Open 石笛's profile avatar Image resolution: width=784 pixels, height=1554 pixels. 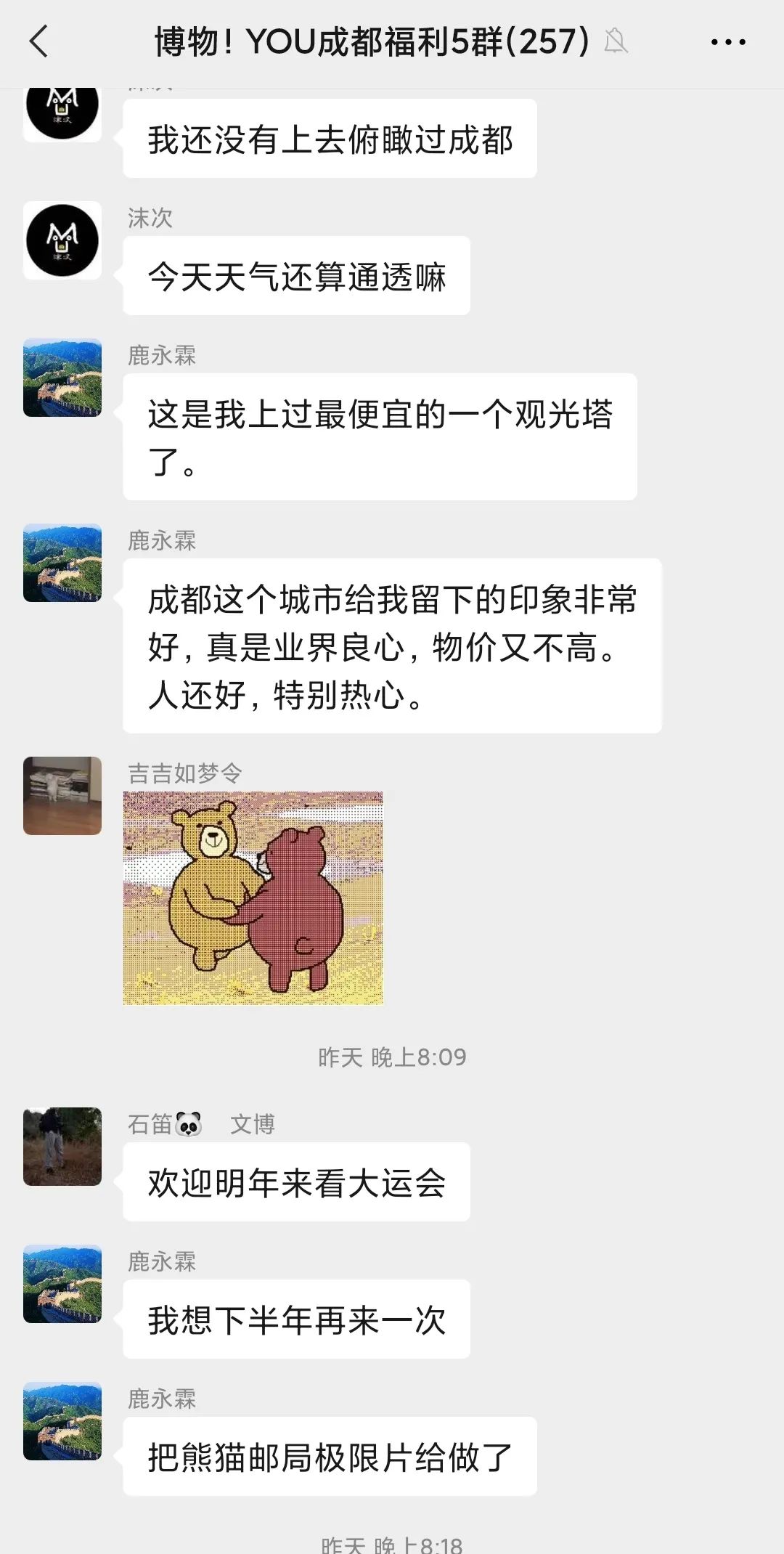[x=62, y=1146]
